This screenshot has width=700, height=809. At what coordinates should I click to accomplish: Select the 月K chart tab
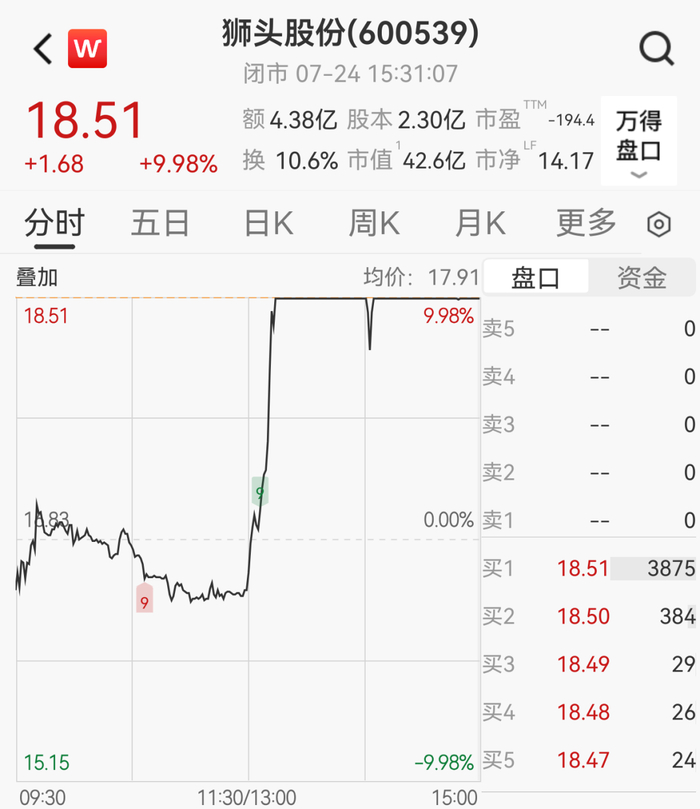(481, 223)
